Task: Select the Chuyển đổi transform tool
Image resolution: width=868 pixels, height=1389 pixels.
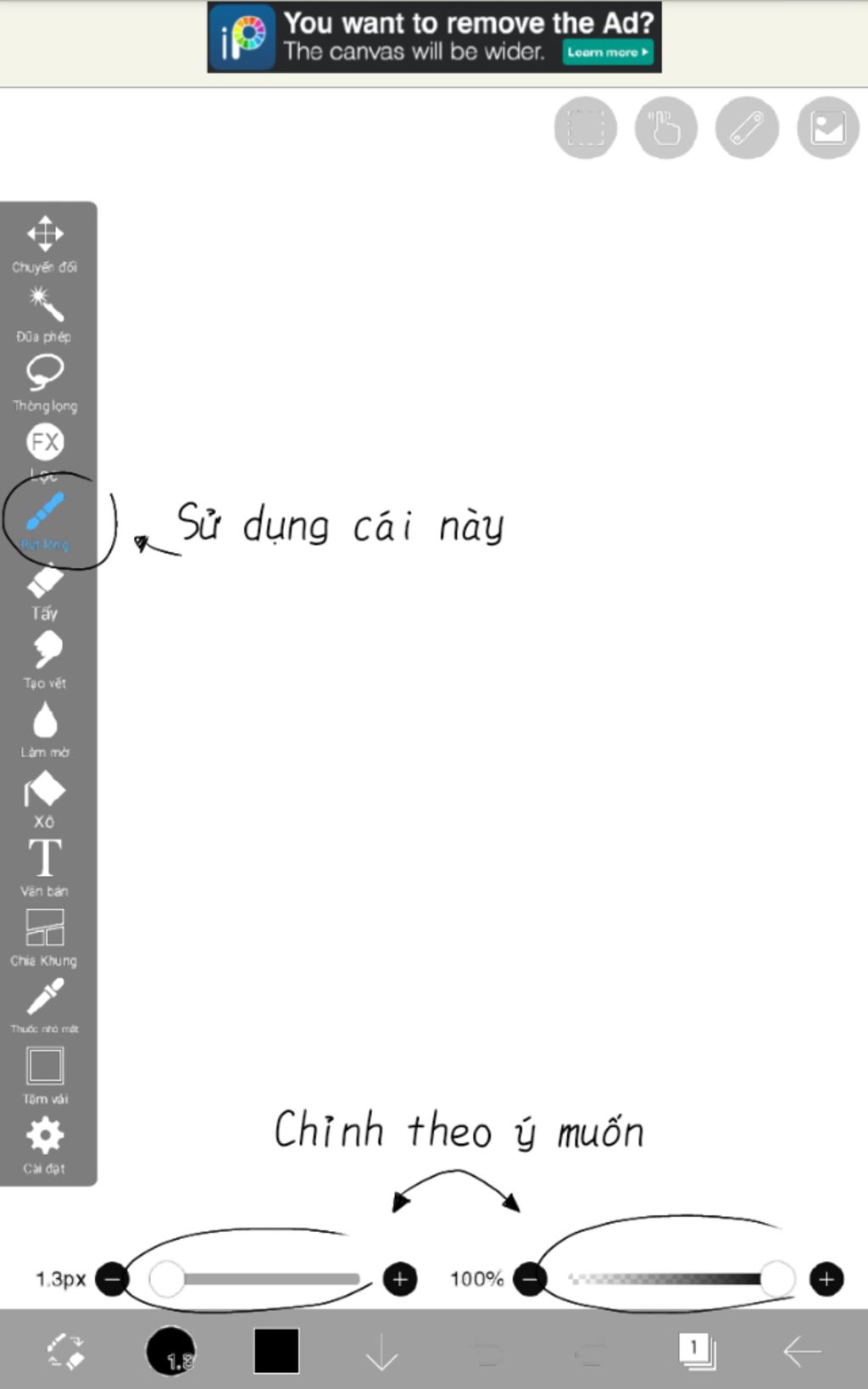Action: 44,243
